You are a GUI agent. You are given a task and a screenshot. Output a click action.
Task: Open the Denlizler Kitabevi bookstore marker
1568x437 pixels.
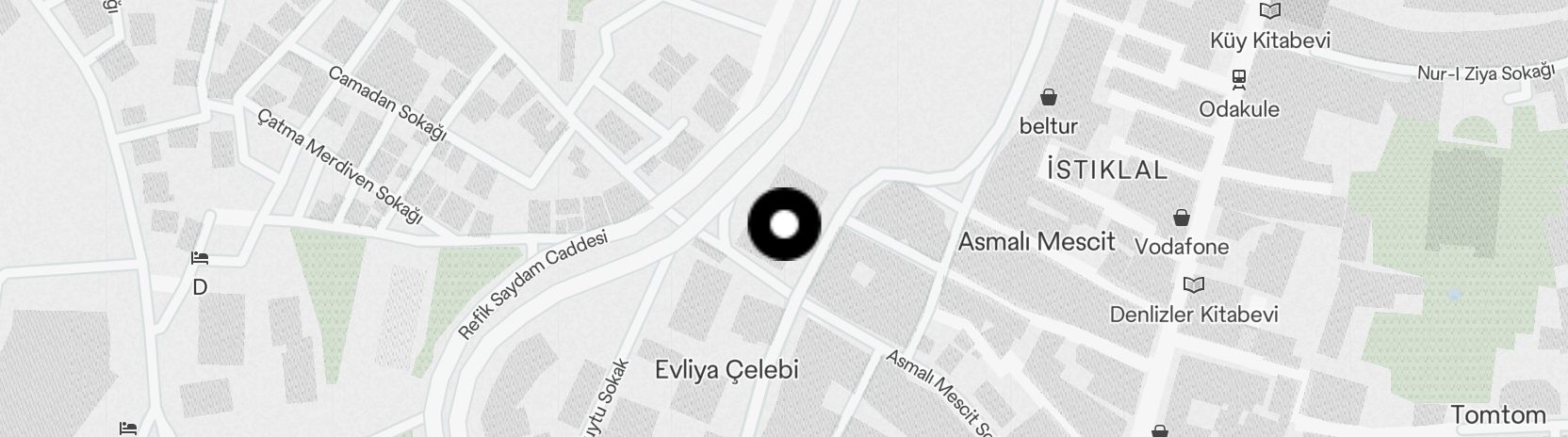[x=1193, y=284]
